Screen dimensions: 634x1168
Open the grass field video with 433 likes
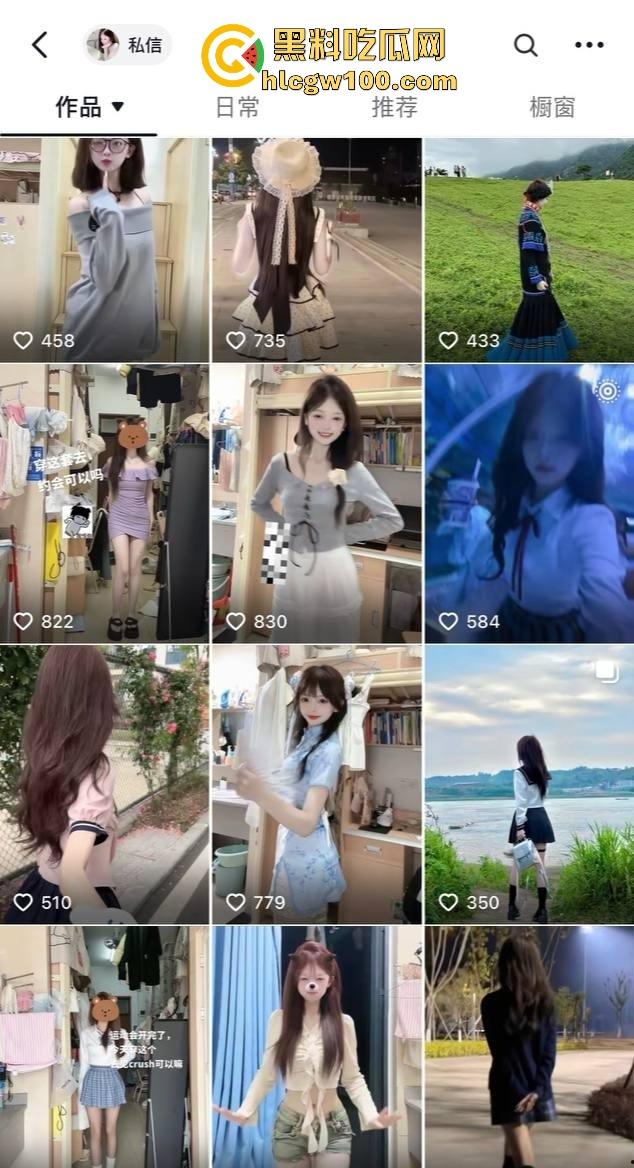[x=529, y=250]
